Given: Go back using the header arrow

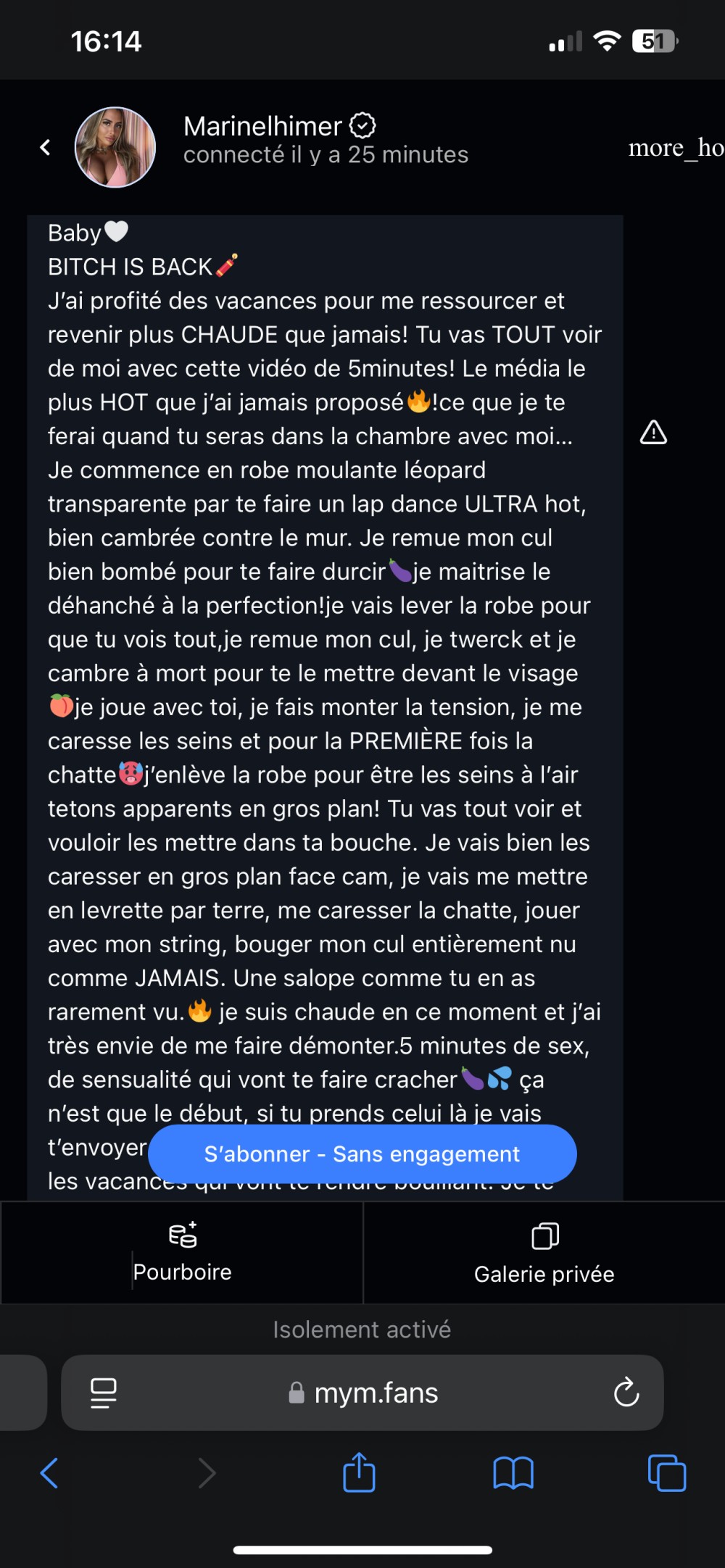Looking at the screenshot, I should click(45, 148).
